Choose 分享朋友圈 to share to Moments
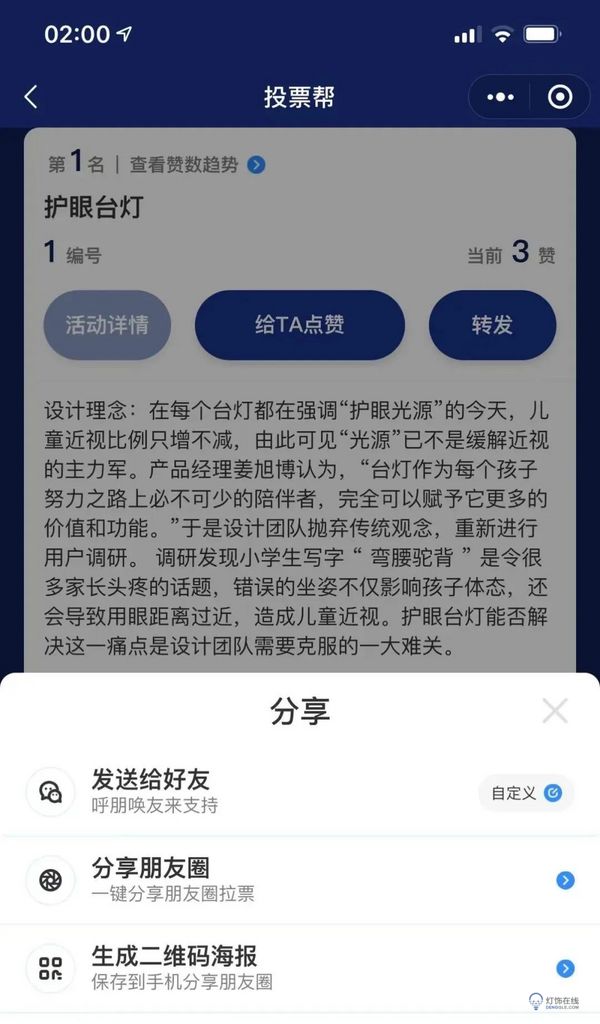 tap(300, 880)
